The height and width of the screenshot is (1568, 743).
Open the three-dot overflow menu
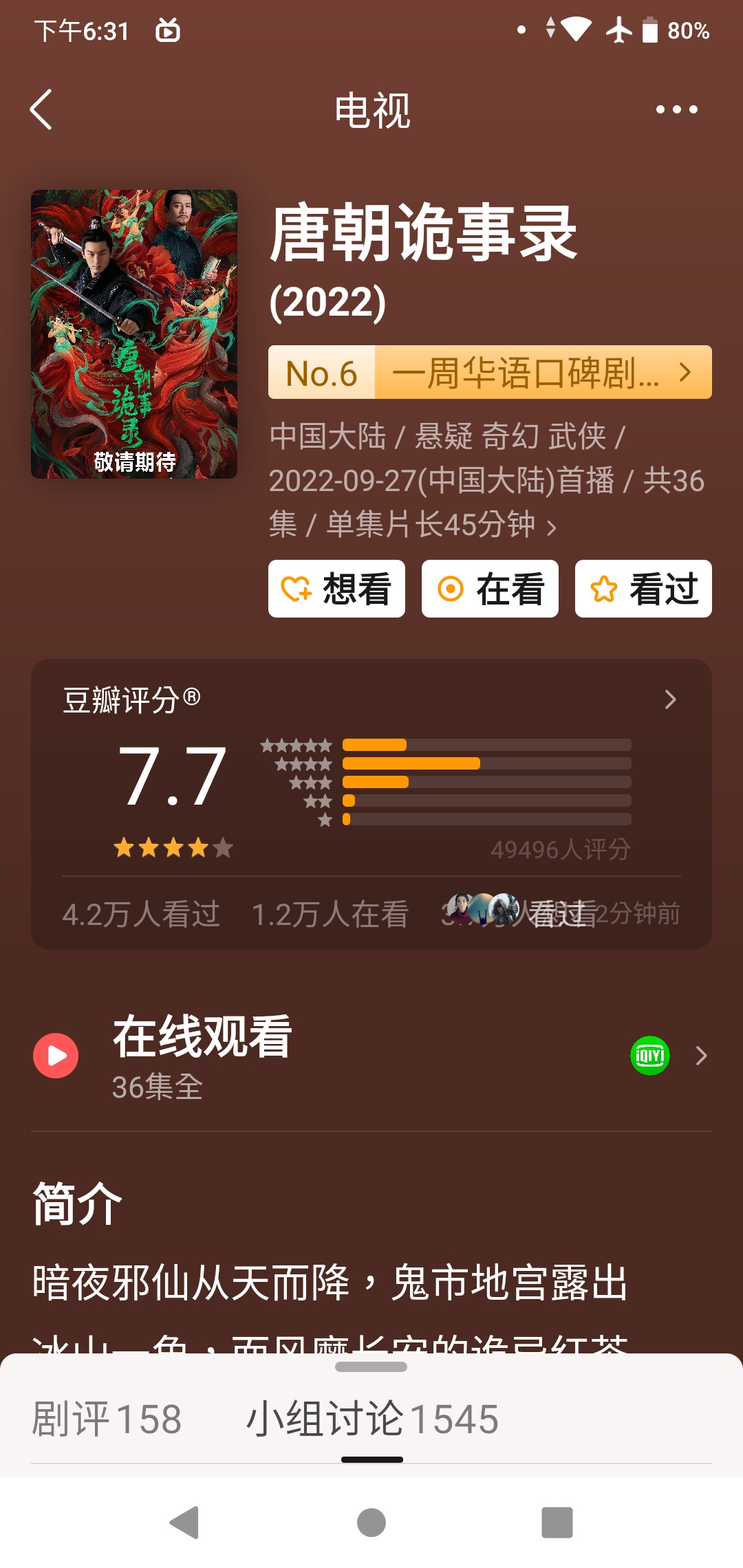tap(676, 109)
